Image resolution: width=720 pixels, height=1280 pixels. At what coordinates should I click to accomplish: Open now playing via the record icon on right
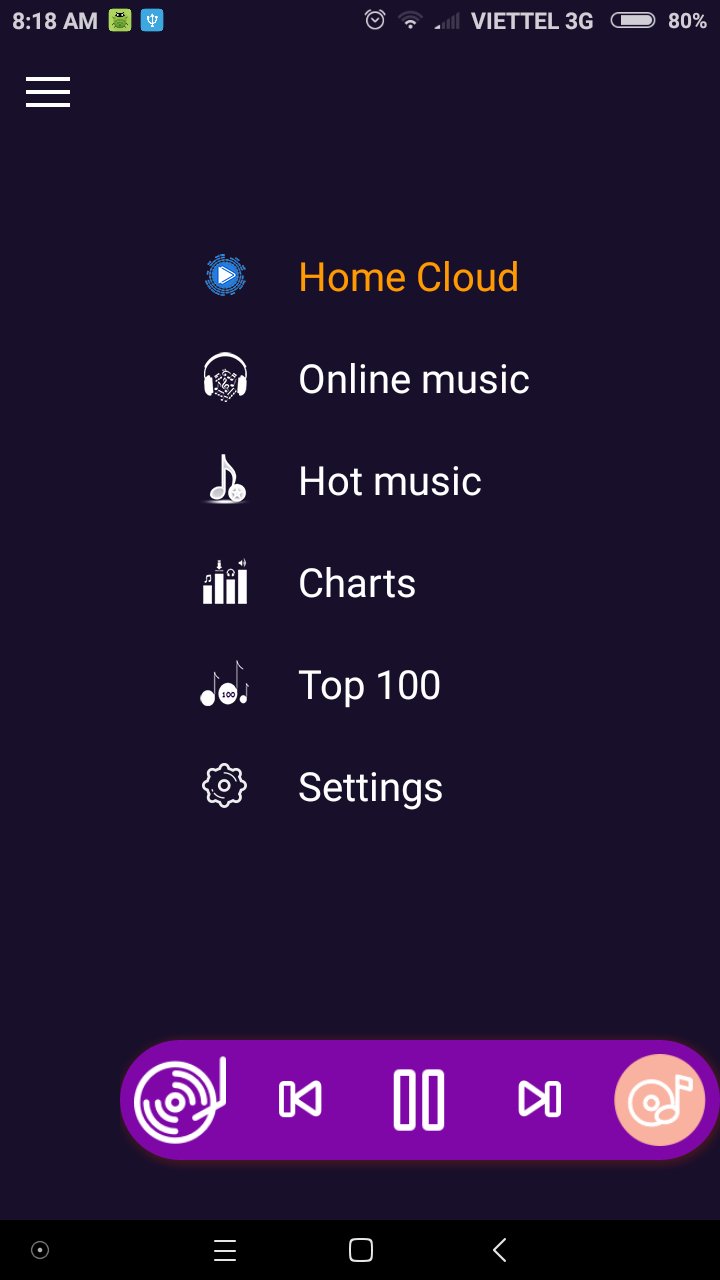pyautogui.click(x=658, y=1098)
